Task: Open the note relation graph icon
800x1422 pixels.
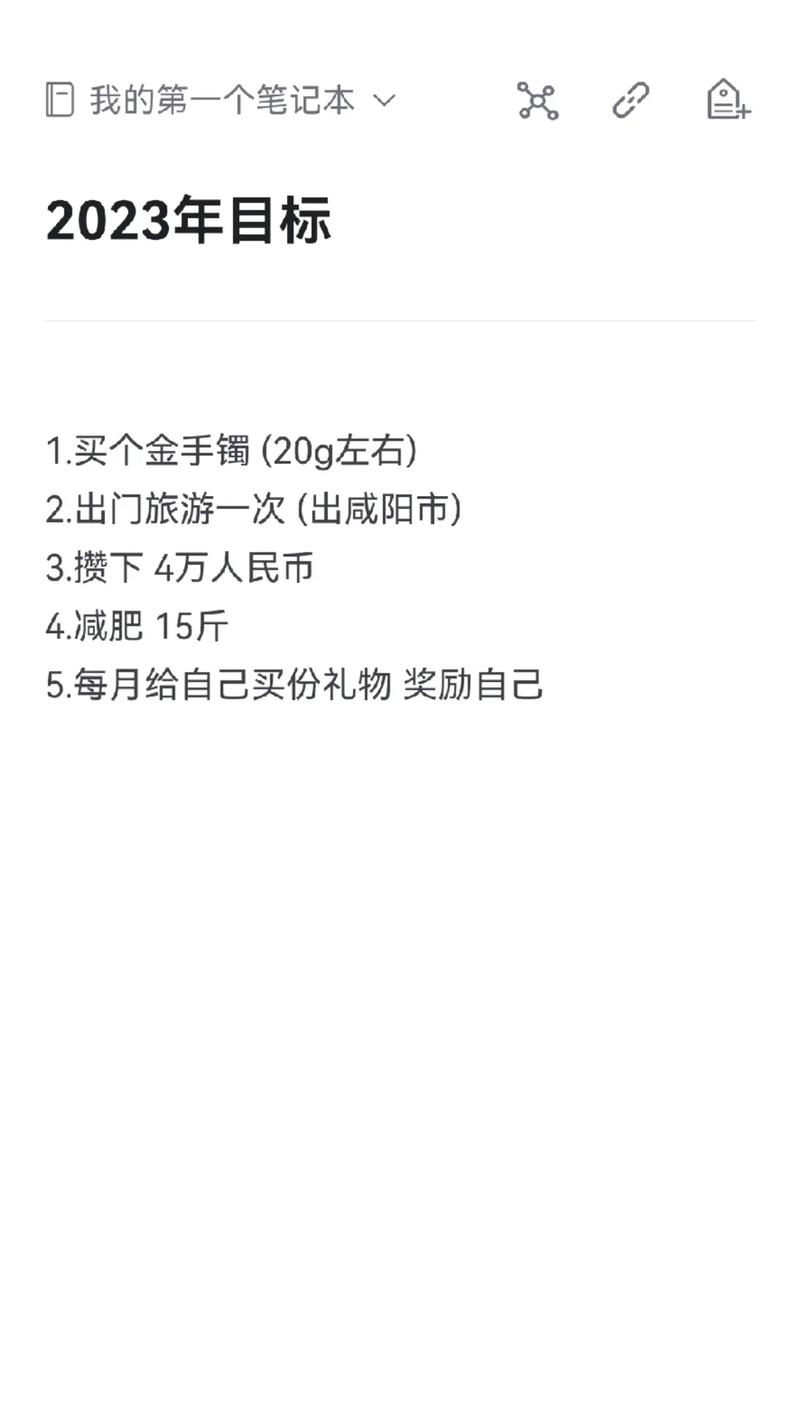Action: pyautogui.click(x=538, y=100)
